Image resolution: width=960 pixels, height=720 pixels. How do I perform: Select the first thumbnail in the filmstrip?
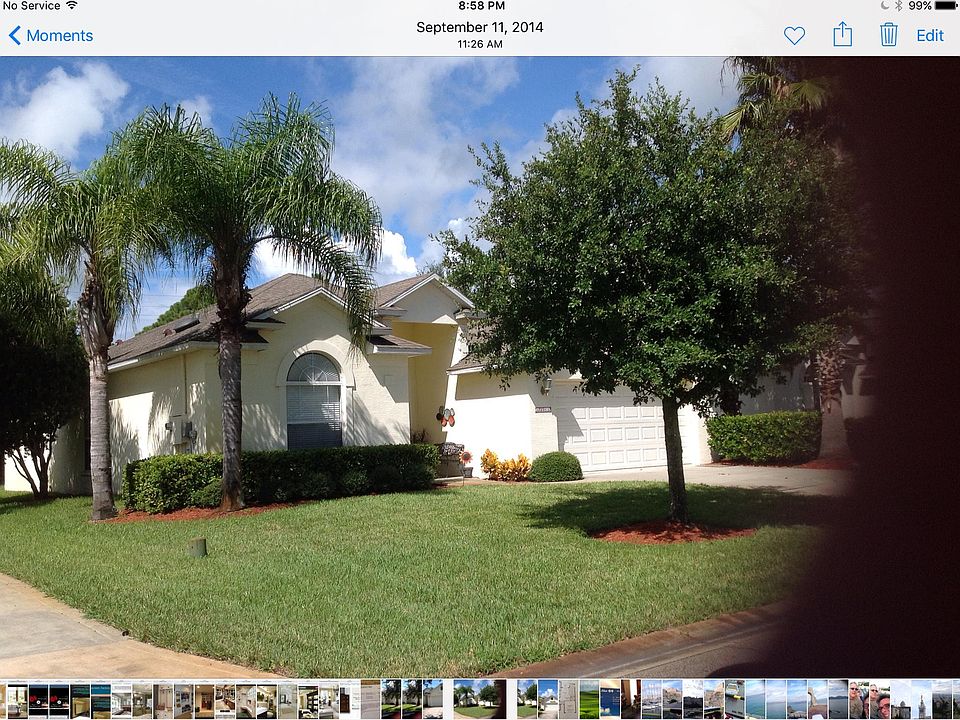(16, 699)
